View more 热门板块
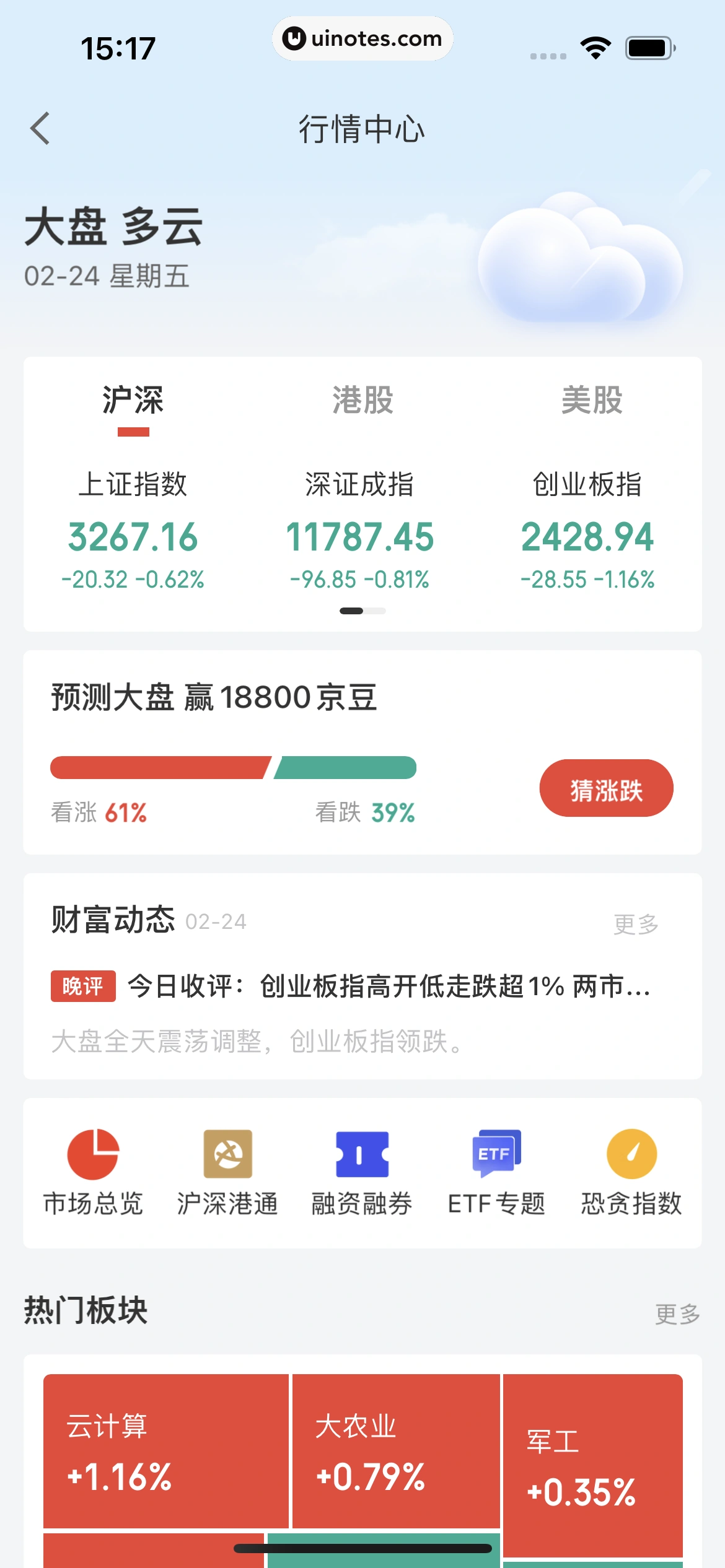 (677, 1313)
